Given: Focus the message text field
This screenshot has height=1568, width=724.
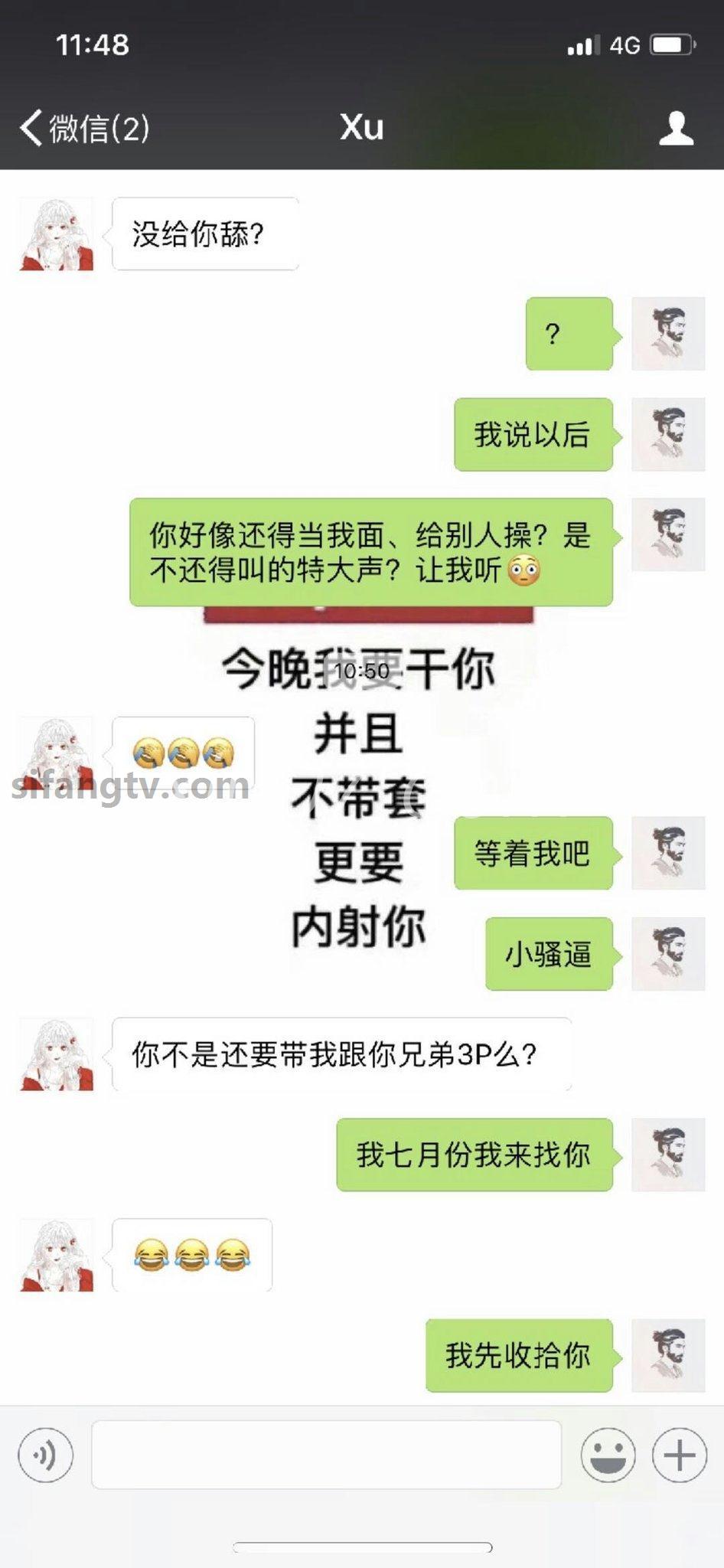Looking at the screenshot, I should 326,1455.
